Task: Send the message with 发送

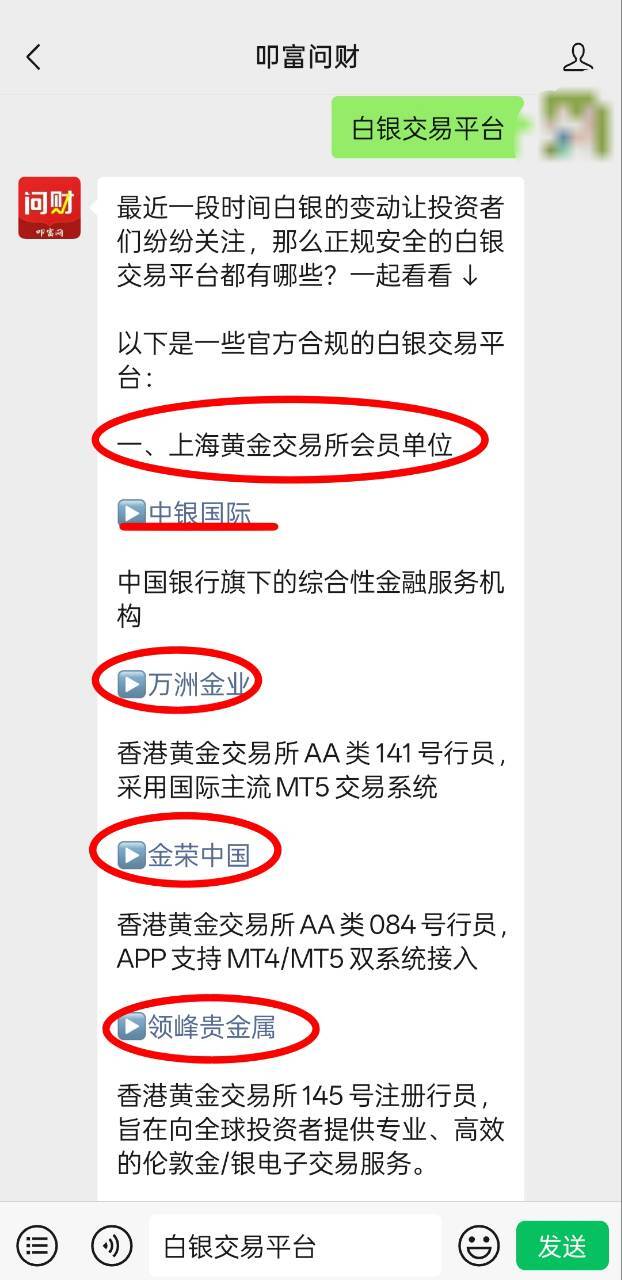Action: pos(562,1246)
